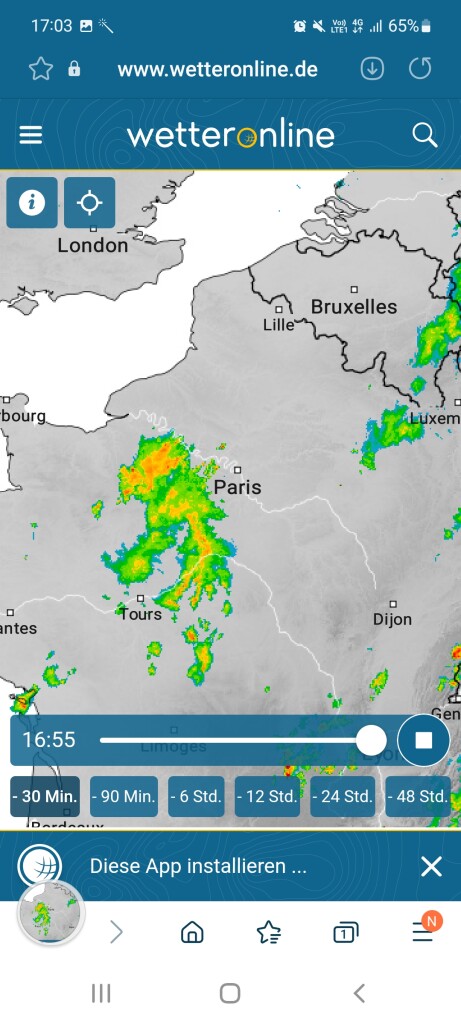Select the -30 Min. time range

coord(45,796)
